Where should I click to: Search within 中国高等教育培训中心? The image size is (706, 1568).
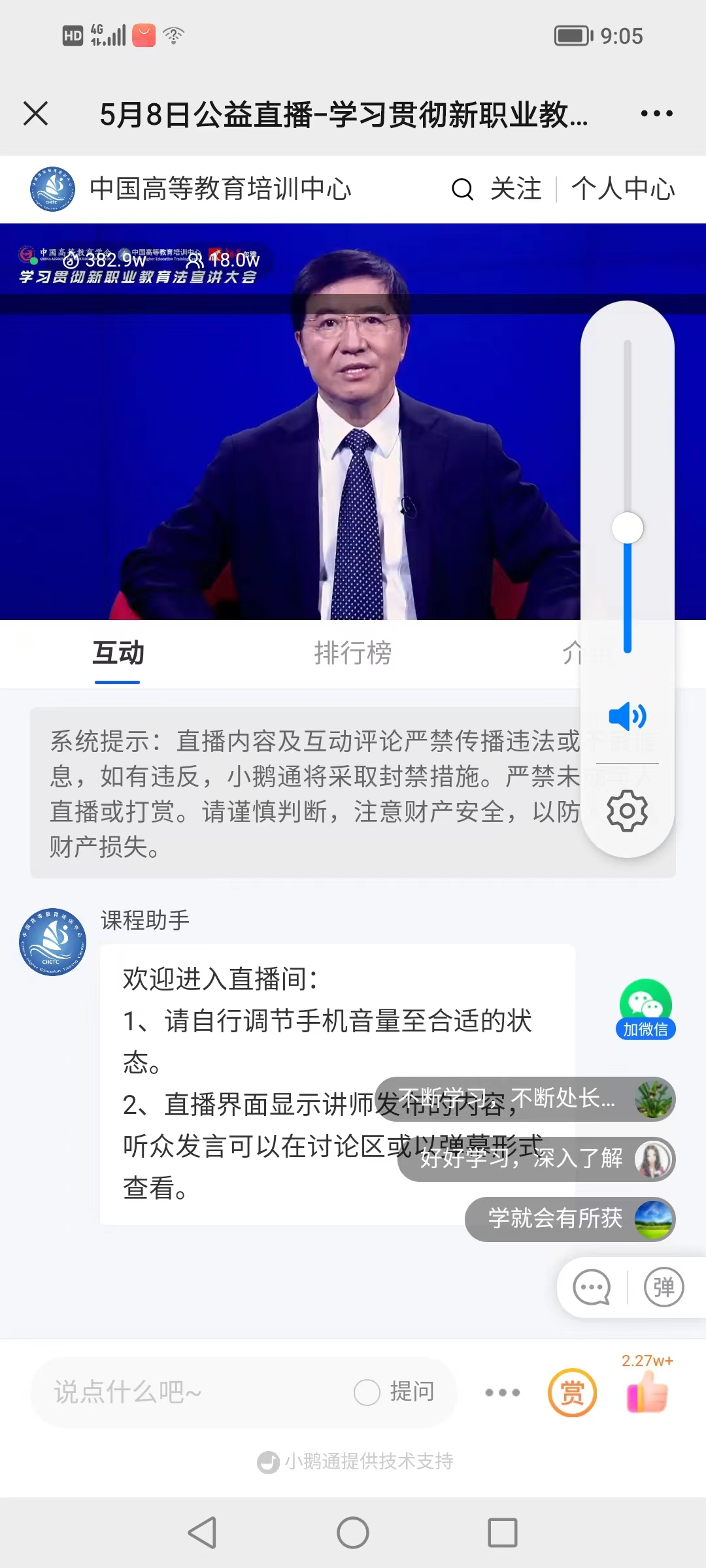point(462,189)
